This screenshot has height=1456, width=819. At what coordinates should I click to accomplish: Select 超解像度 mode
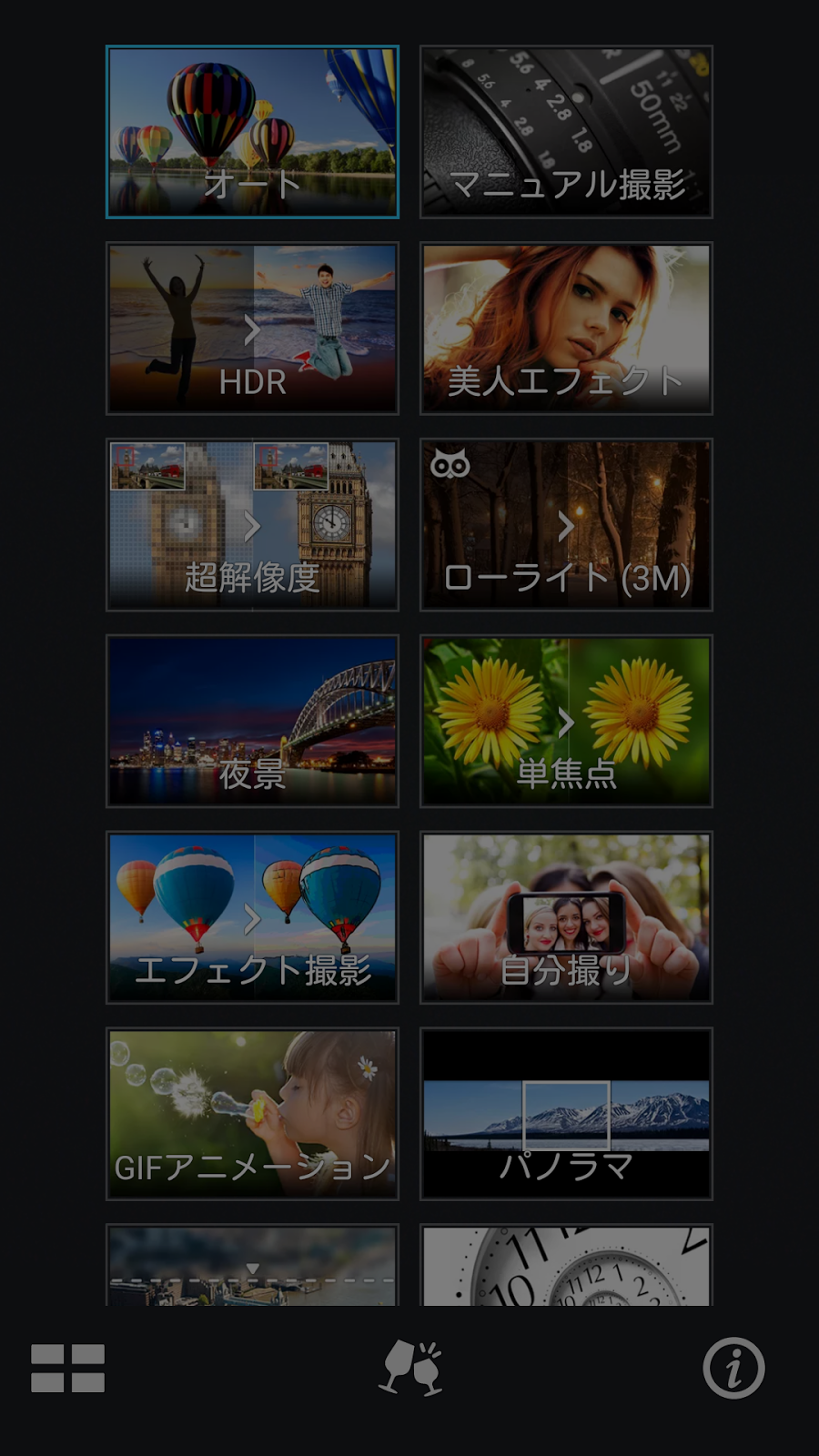point(252,525)
